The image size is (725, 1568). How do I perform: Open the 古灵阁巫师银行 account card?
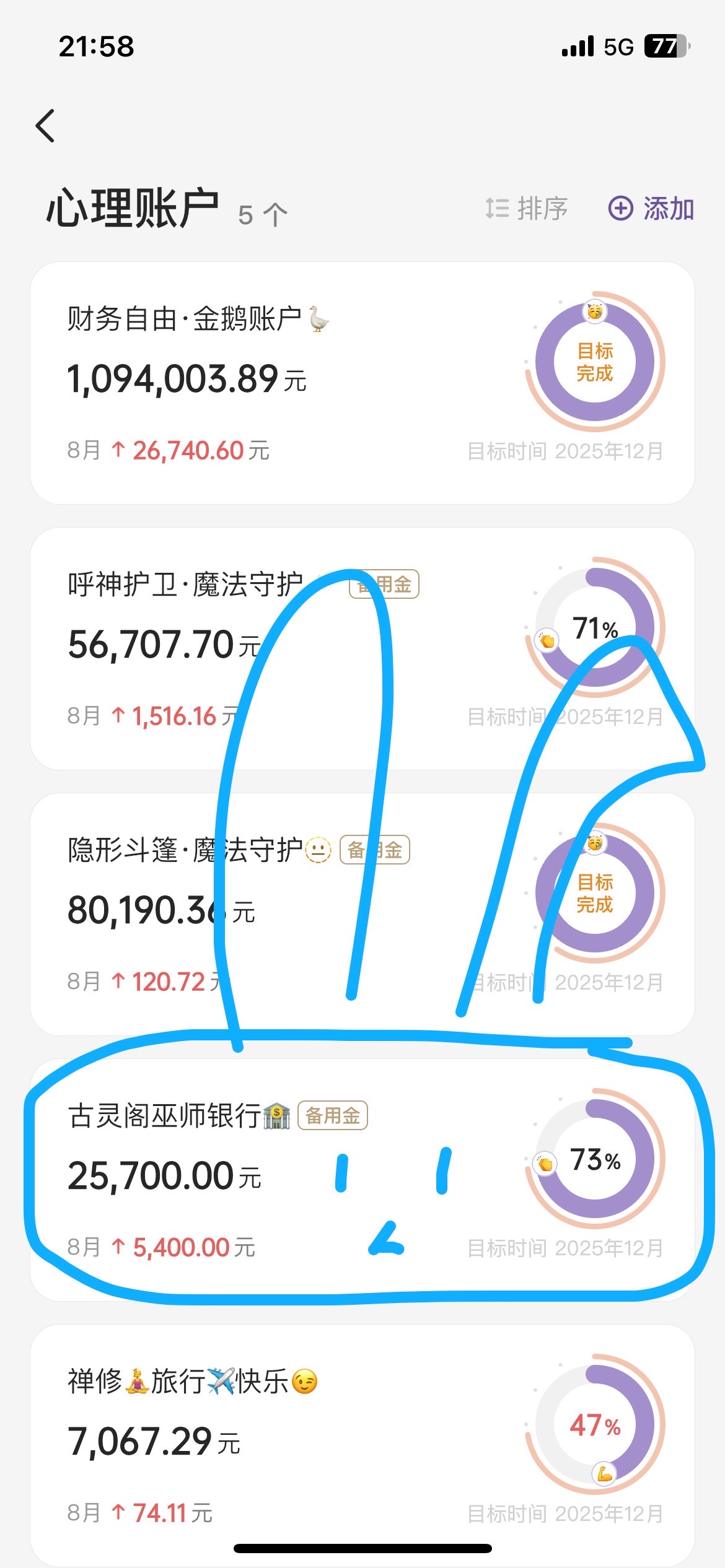pyautogui.click(x=362, y=1180)
